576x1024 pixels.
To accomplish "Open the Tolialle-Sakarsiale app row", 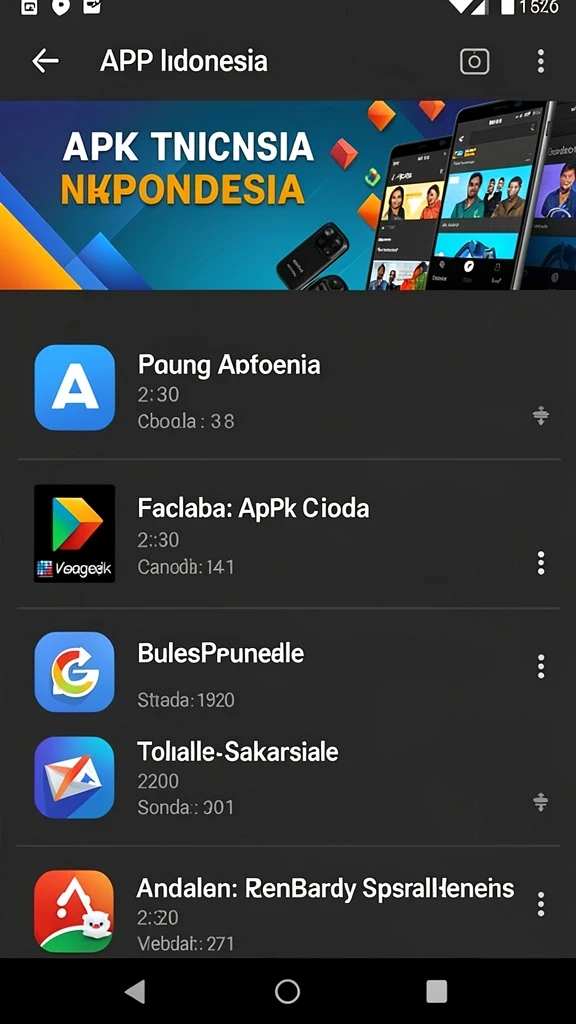I will (x=288, y=778).
